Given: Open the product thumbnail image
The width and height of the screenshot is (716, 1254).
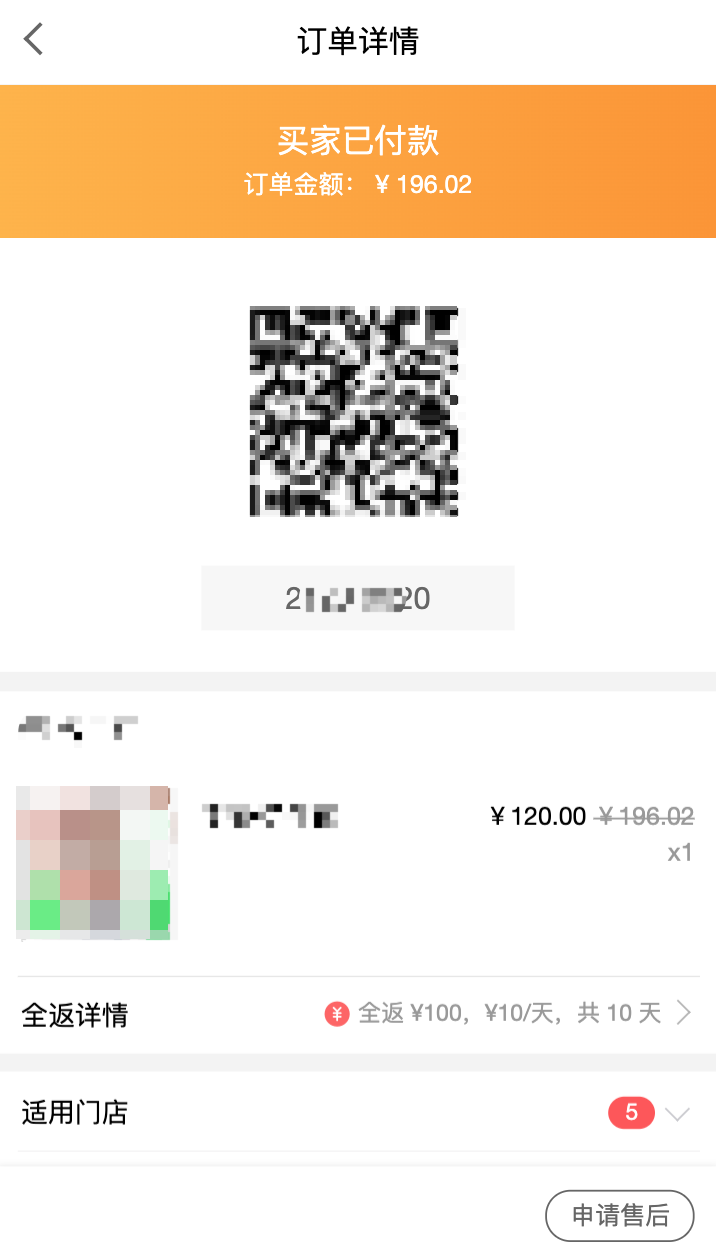Looking at the screenshot, I should click(94, 862).
